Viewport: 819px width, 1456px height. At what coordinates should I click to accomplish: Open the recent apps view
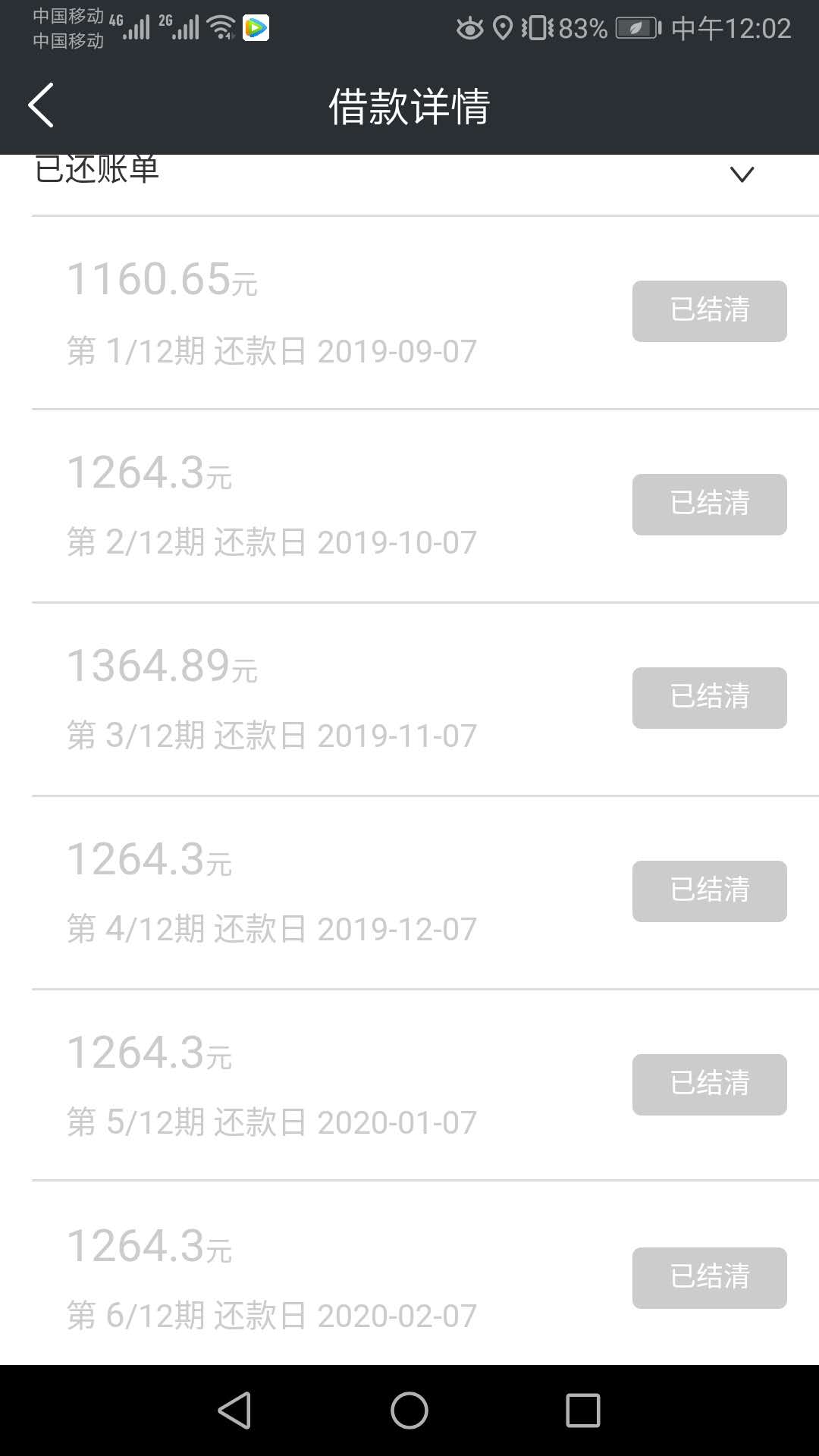(x=583, y=1410)
